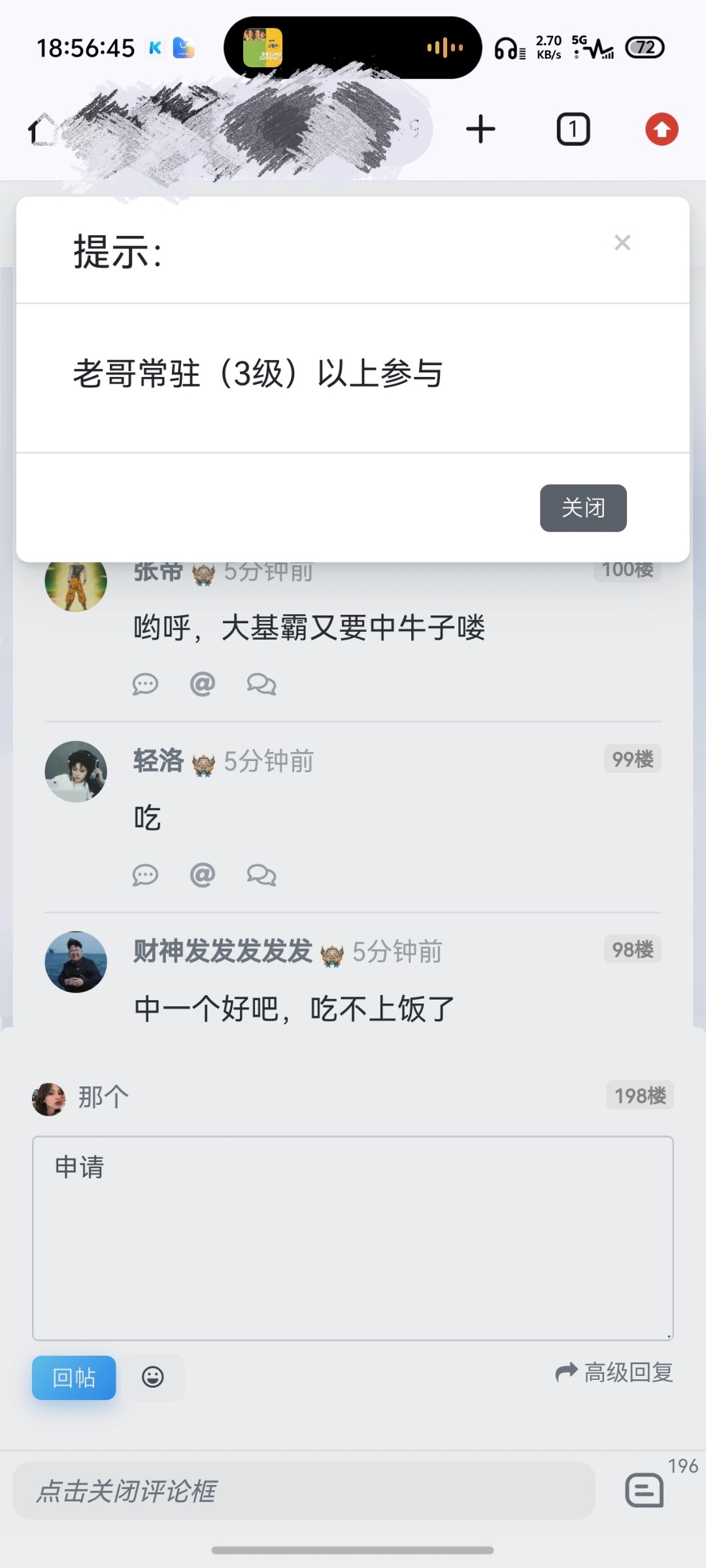Open 财神发发发发发's profile avatar
Screen dimensions: 706x1568
tap(76, 962)
